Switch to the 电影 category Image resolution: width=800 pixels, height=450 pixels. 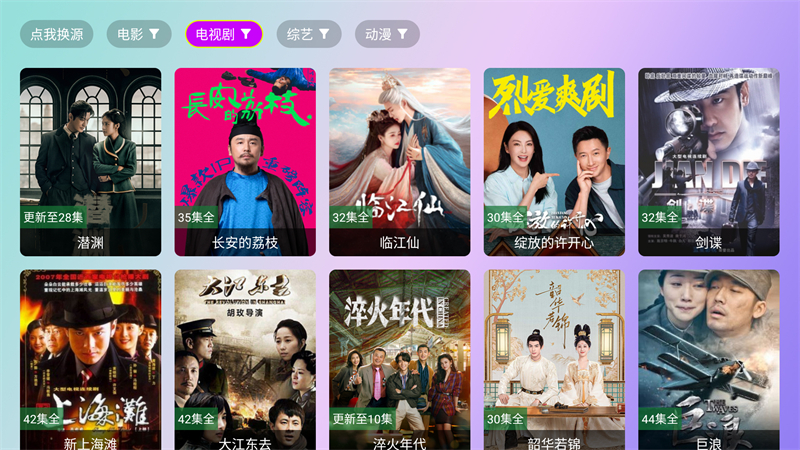coord(138,34)
